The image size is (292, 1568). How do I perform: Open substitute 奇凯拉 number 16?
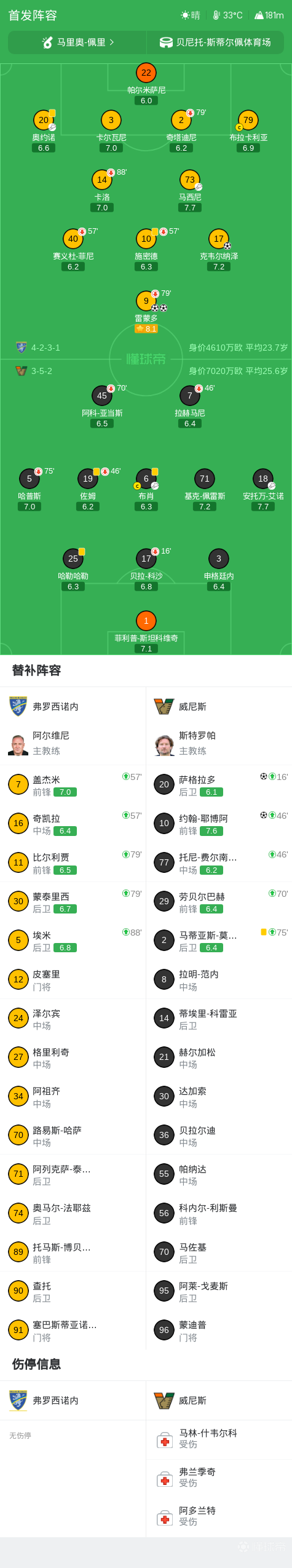[73, 823]
